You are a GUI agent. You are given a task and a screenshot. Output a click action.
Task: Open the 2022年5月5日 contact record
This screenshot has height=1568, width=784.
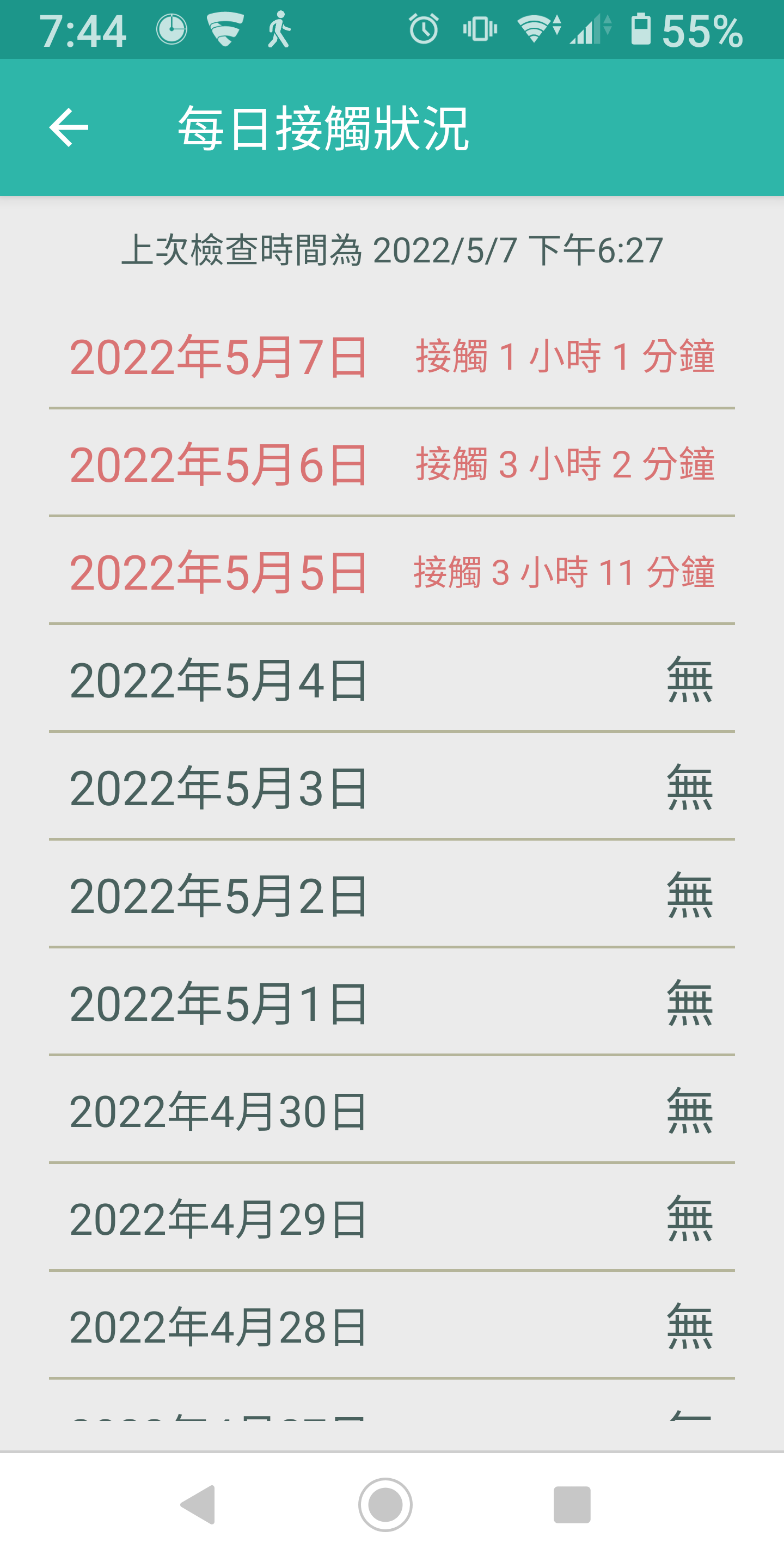click(x=392, y=572)
